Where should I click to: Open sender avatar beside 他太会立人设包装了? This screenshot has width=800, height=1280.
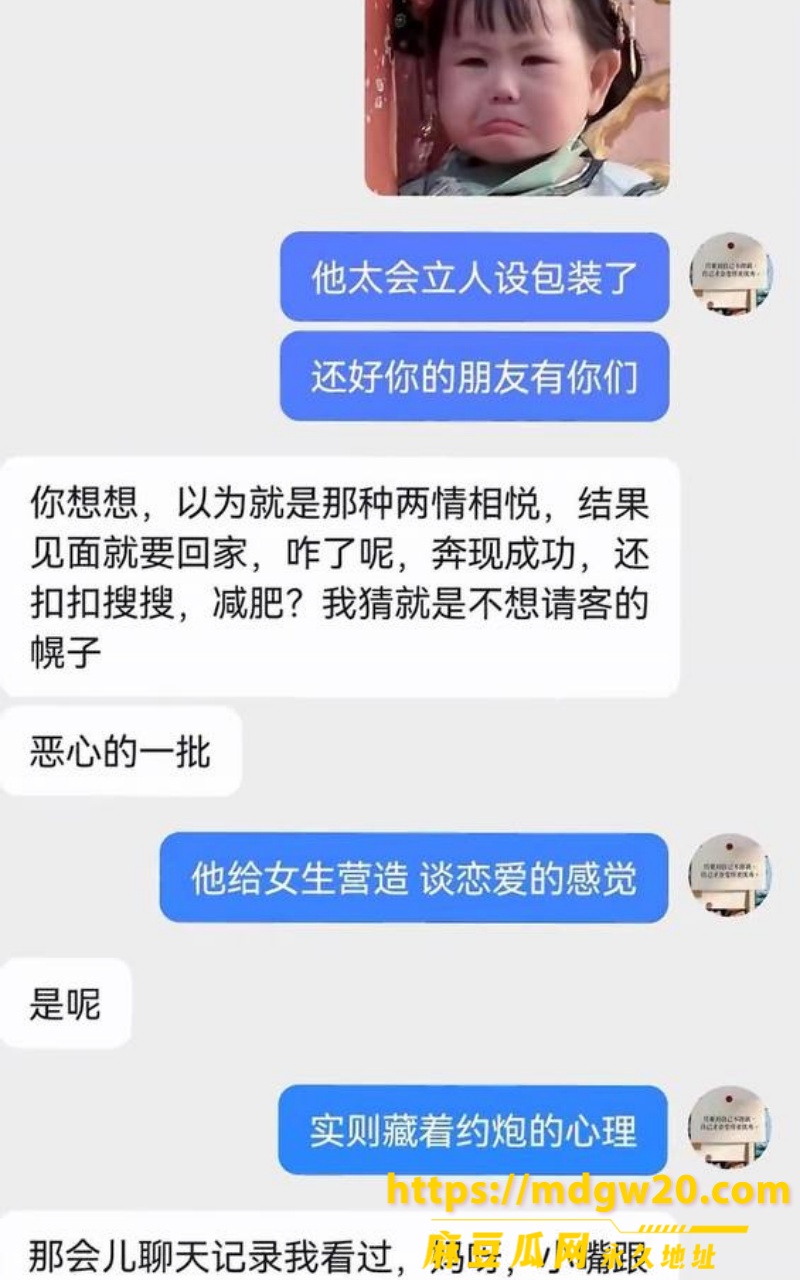coord(730,274)
